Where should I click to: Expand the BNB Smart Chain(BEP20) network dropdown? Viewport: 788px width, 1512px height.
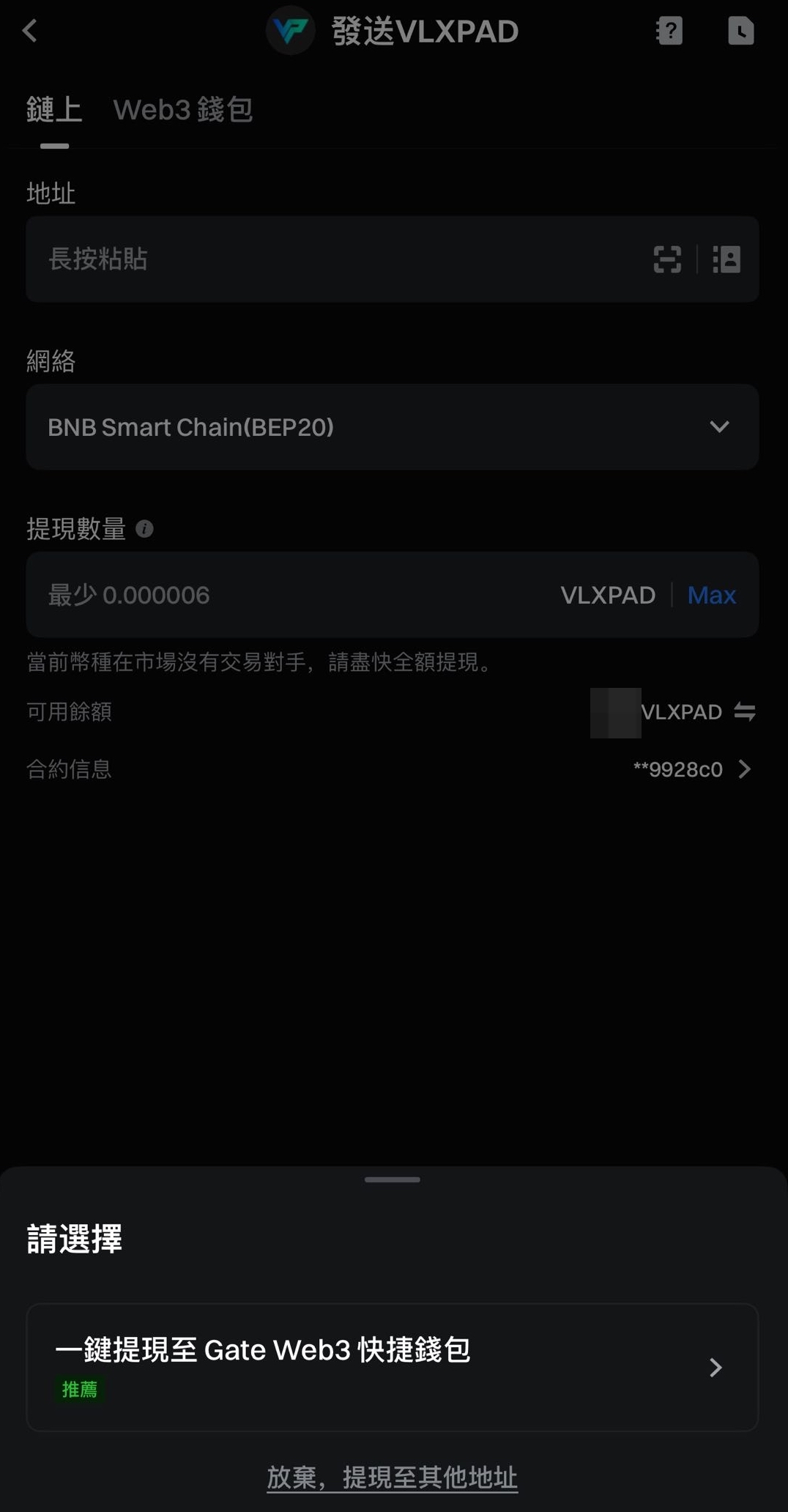click(392, 427)
